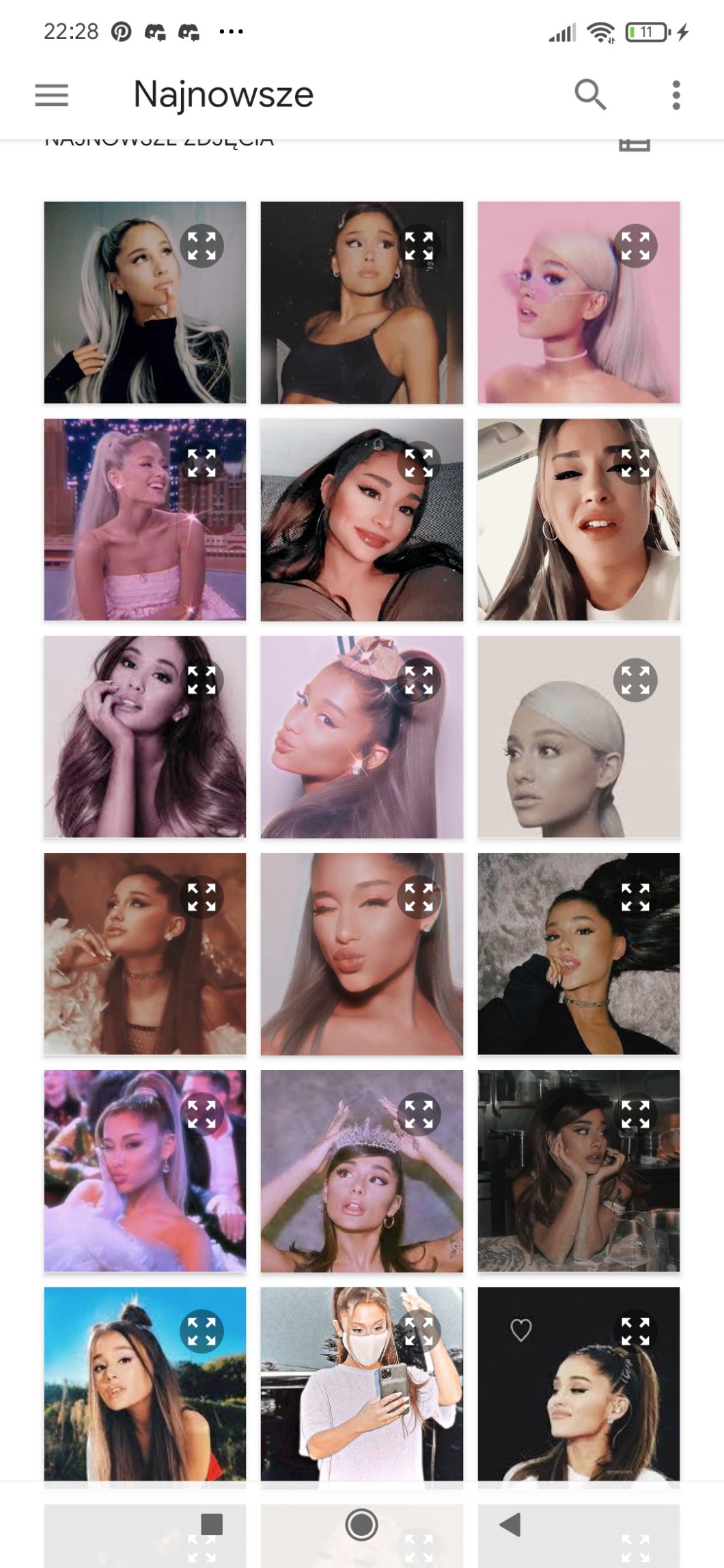724x1568 pixels.
Task: Switch the photo list layout view
Action: pyautogui.click(x=634, y=142)
